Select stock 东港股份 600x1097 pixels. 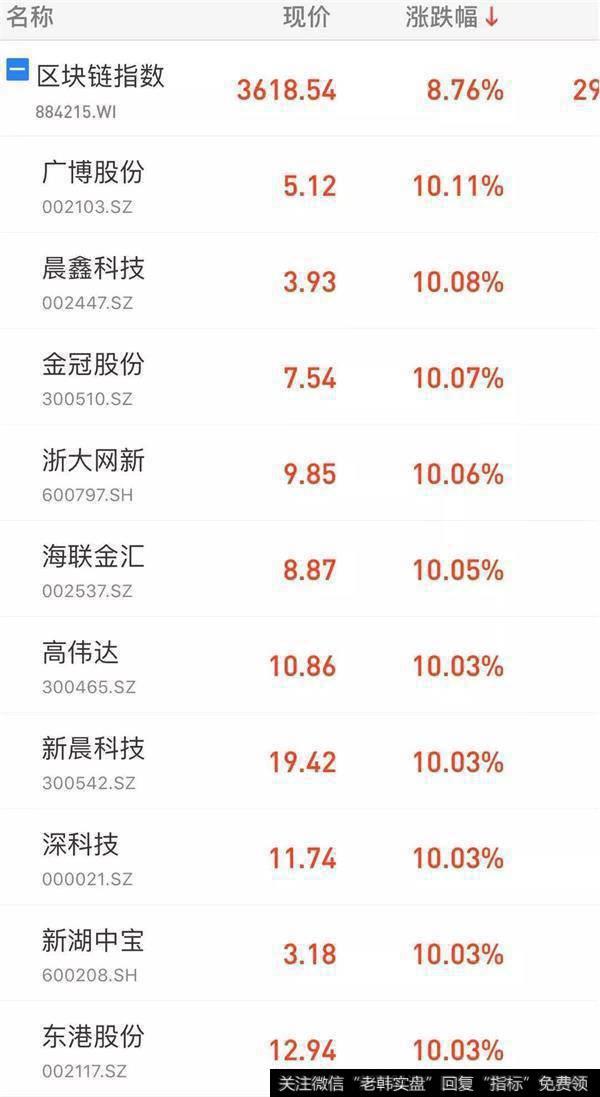(x=300, y=1049)
